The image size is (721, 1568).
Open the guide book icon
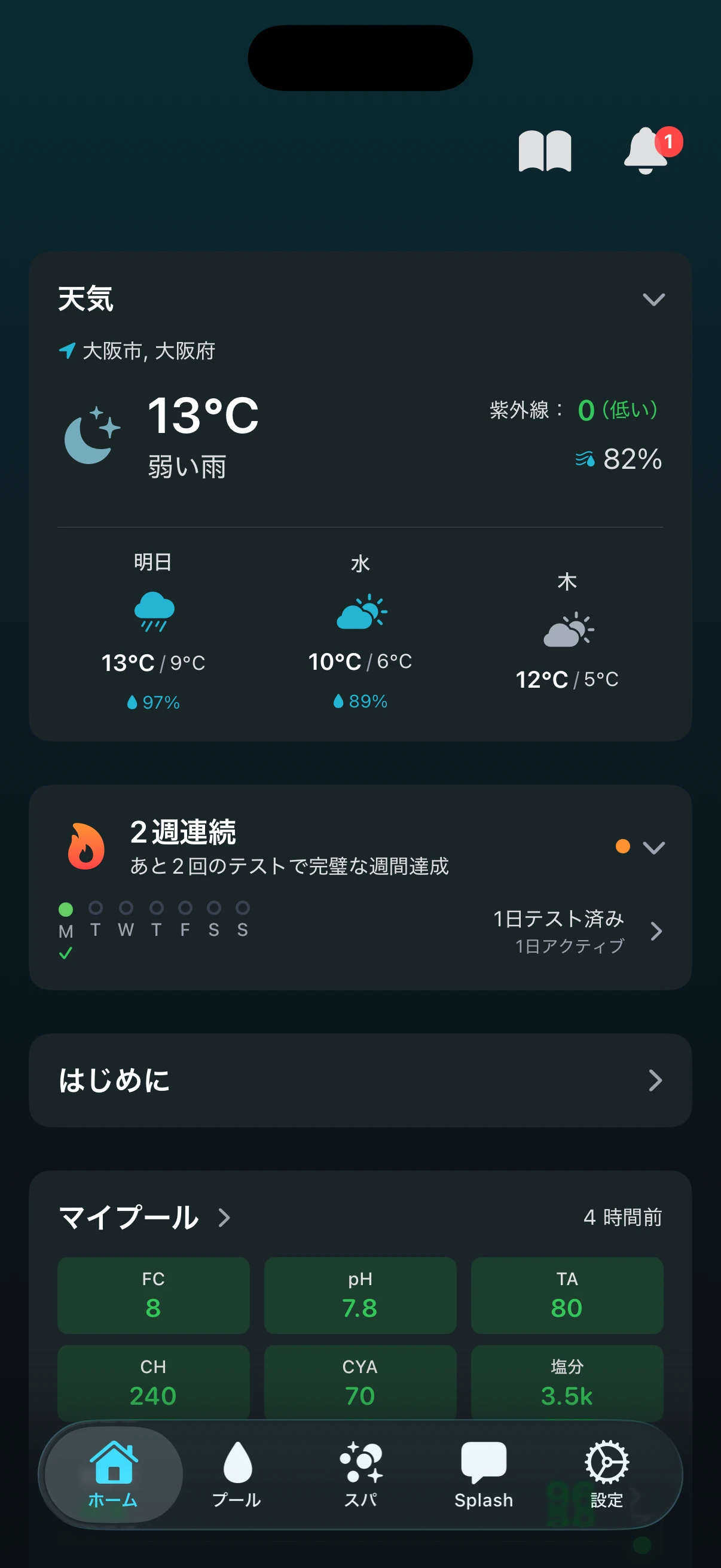pyautogui.click(x=546, y=151)
